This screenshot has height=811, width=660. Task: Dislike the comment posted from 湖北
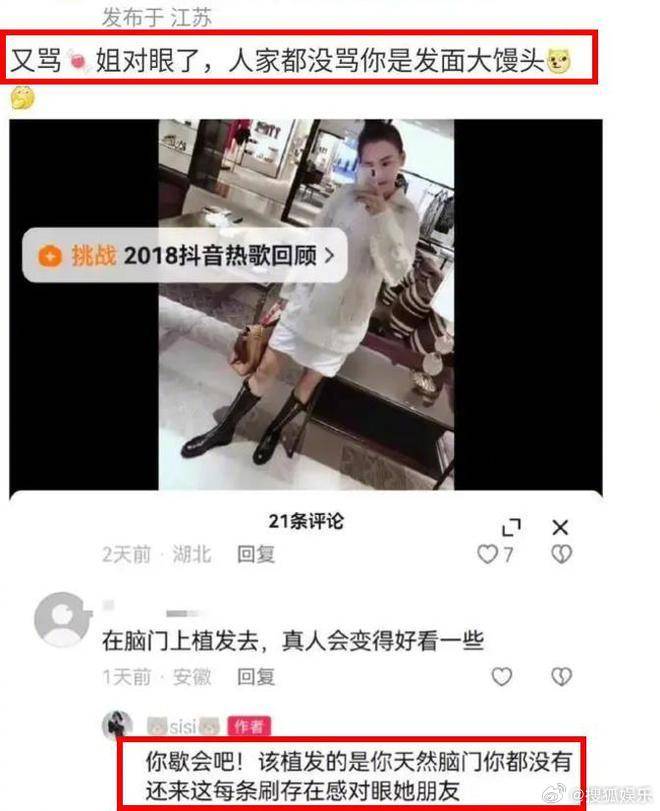561,553
